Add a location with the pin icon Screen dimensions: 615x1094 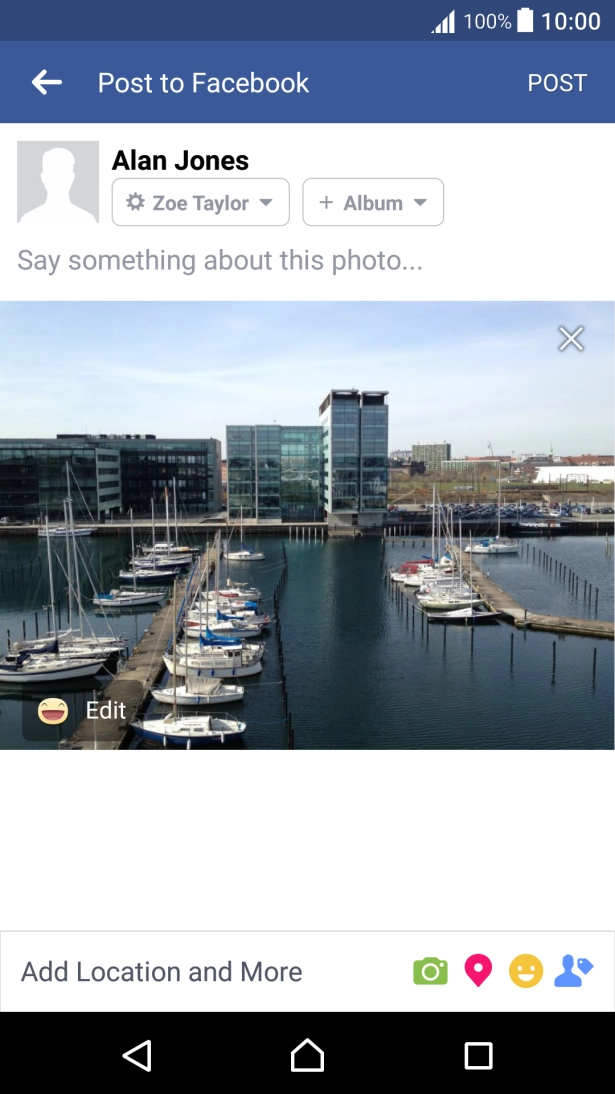tap(478, 971)
